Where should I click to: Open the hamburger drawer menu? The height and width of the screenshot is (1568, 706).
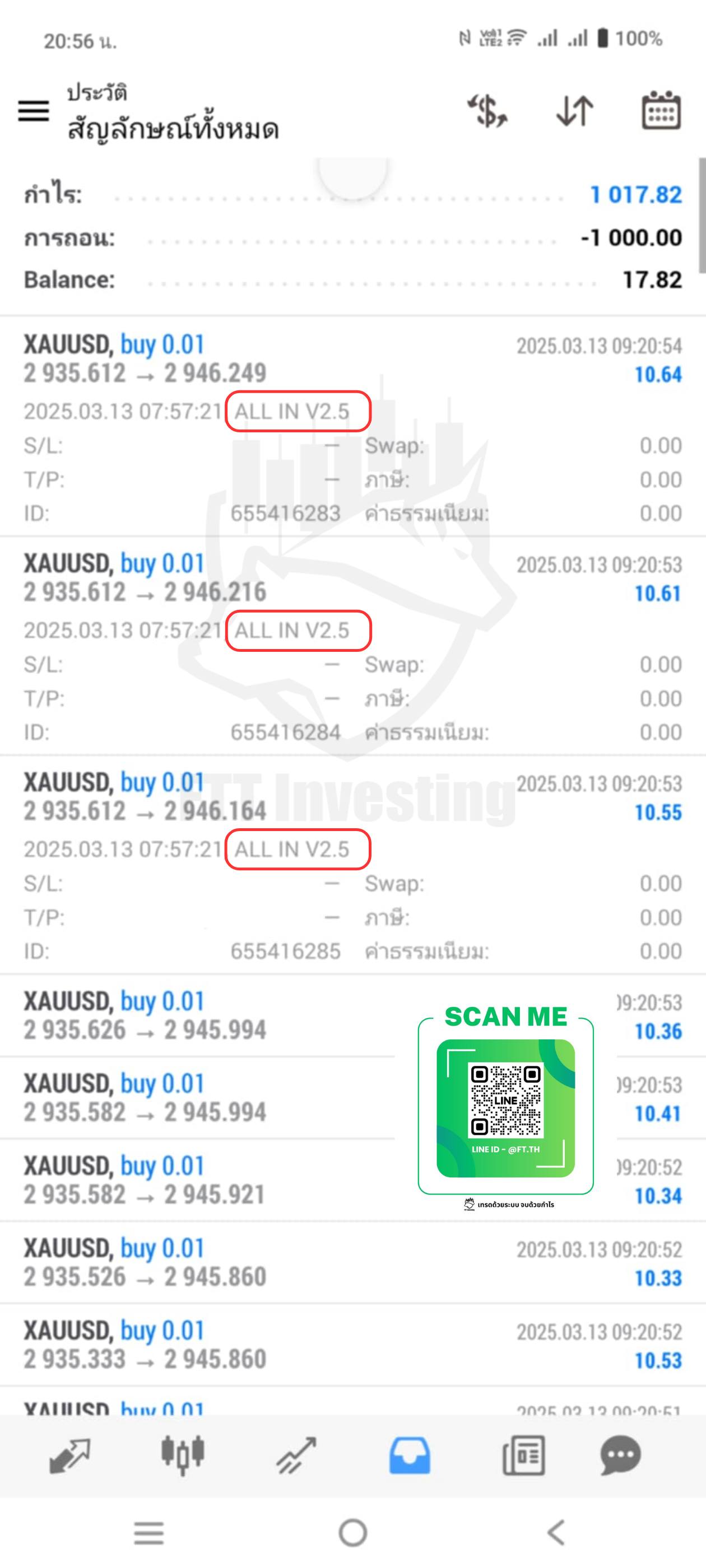coord(34,111)
